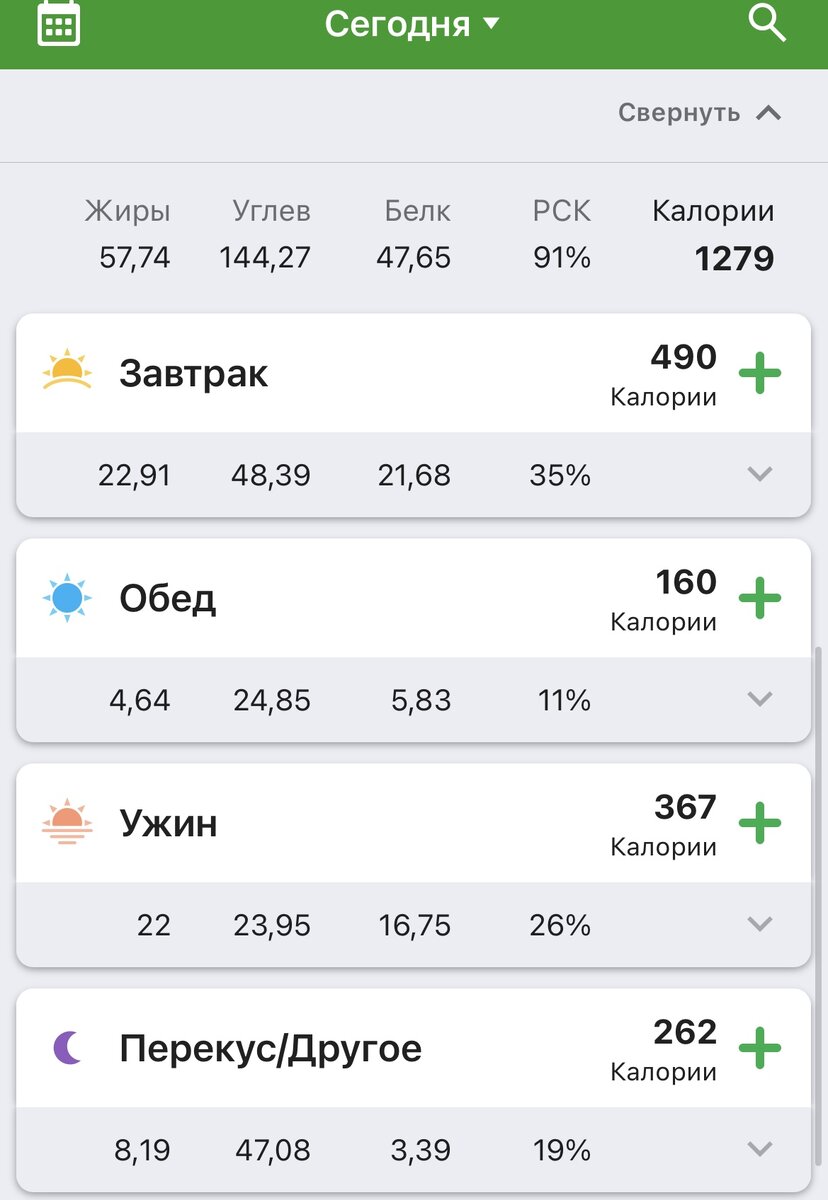Select the Завтрак meal card
This screenshot has width=828, height=1200.
pos(300,373)
